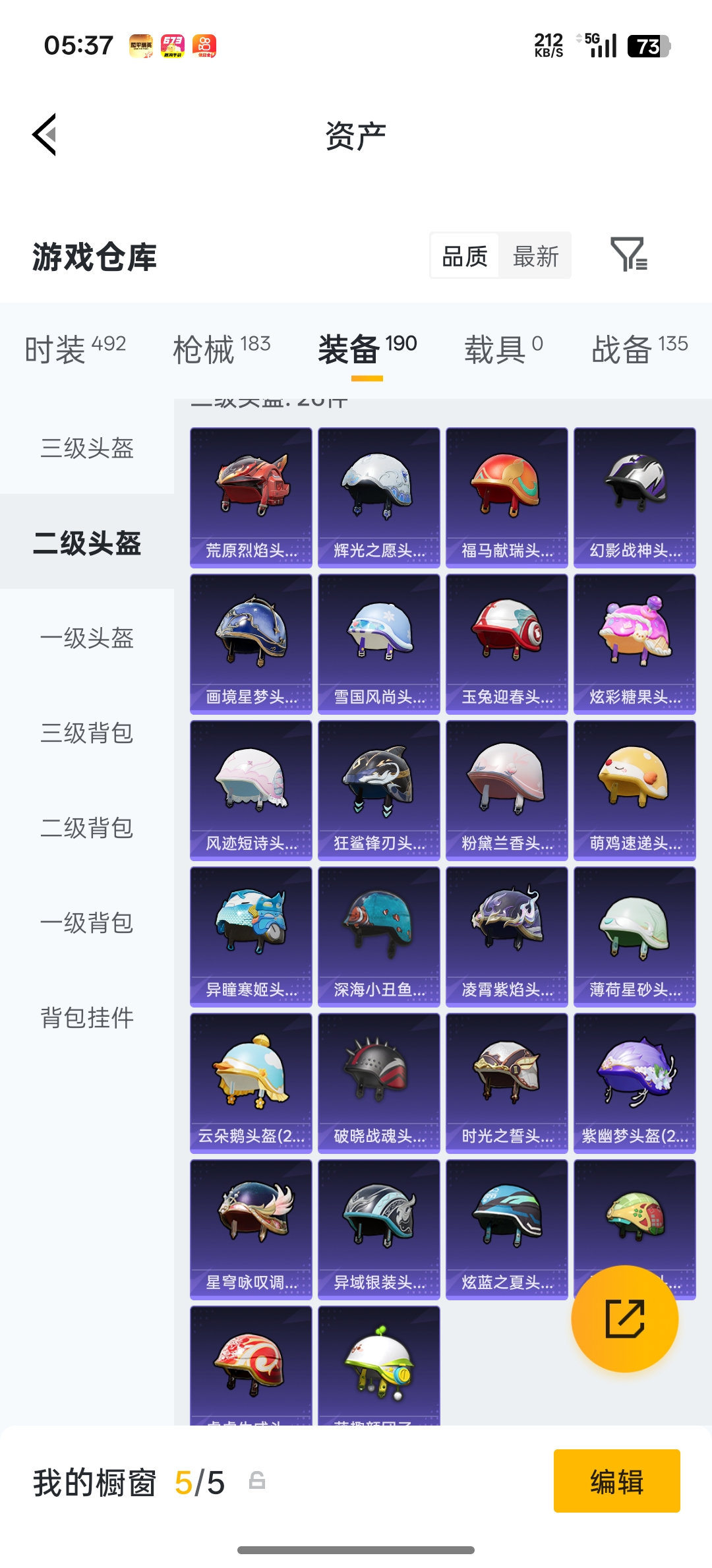Screen dimensions: 712x1568
Task: Select 三级背包 in the side menu
Action: tap(87, 733)
